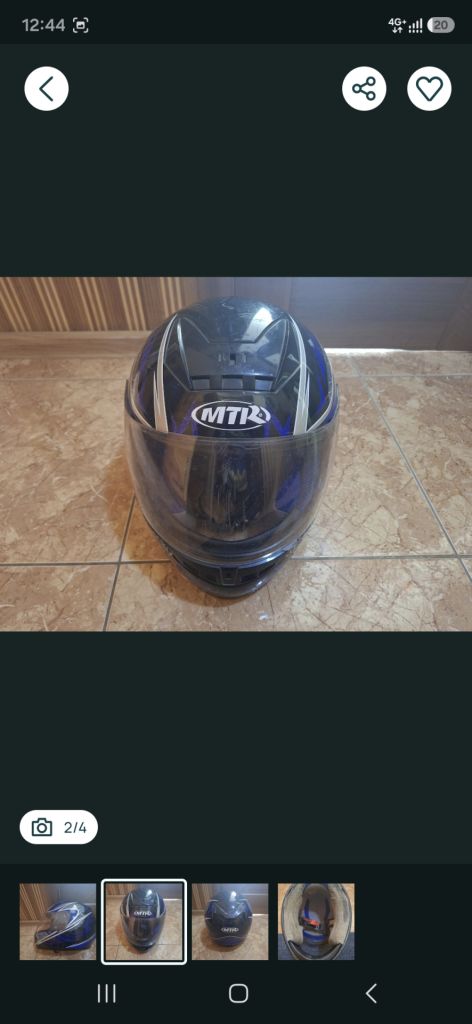This screenshot has height=1024, width=472.
Task: Open the first thumbnail showing helmet side view
Action: point(57,921)
